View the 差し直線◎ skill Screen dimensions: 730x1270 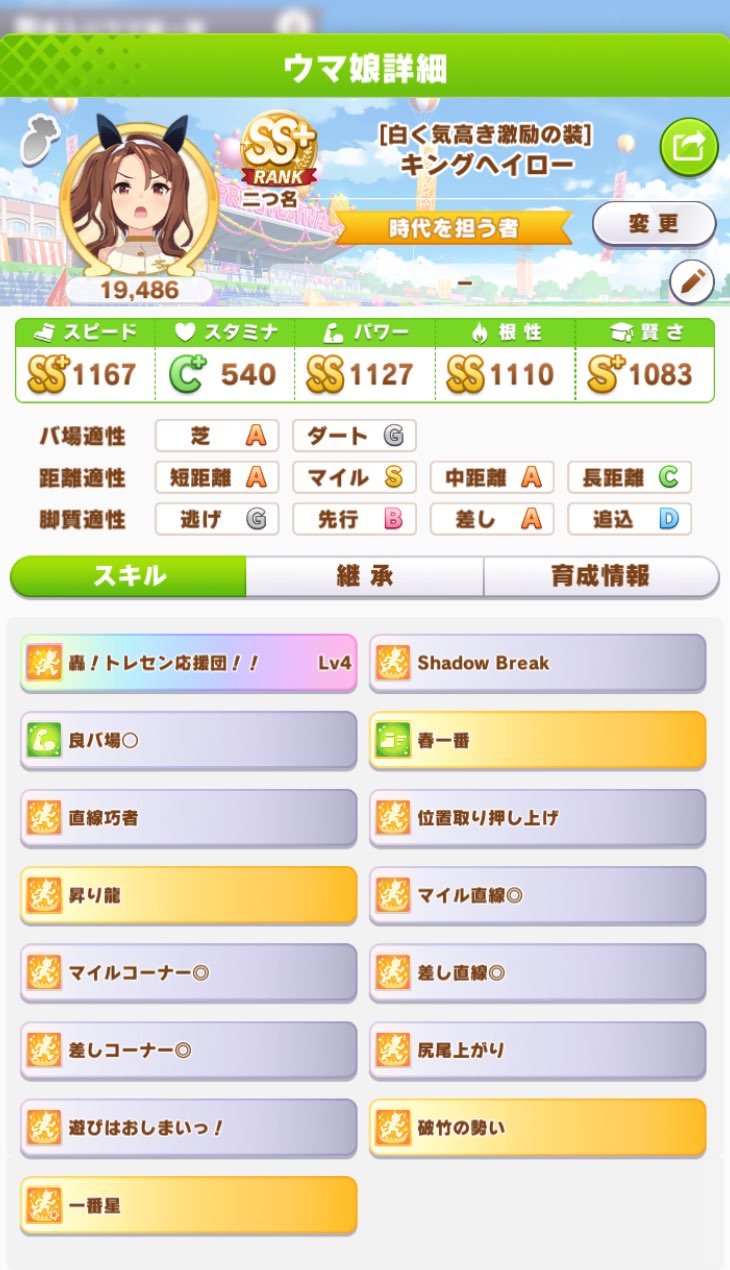pyautogui.click(x=538, y=973)
